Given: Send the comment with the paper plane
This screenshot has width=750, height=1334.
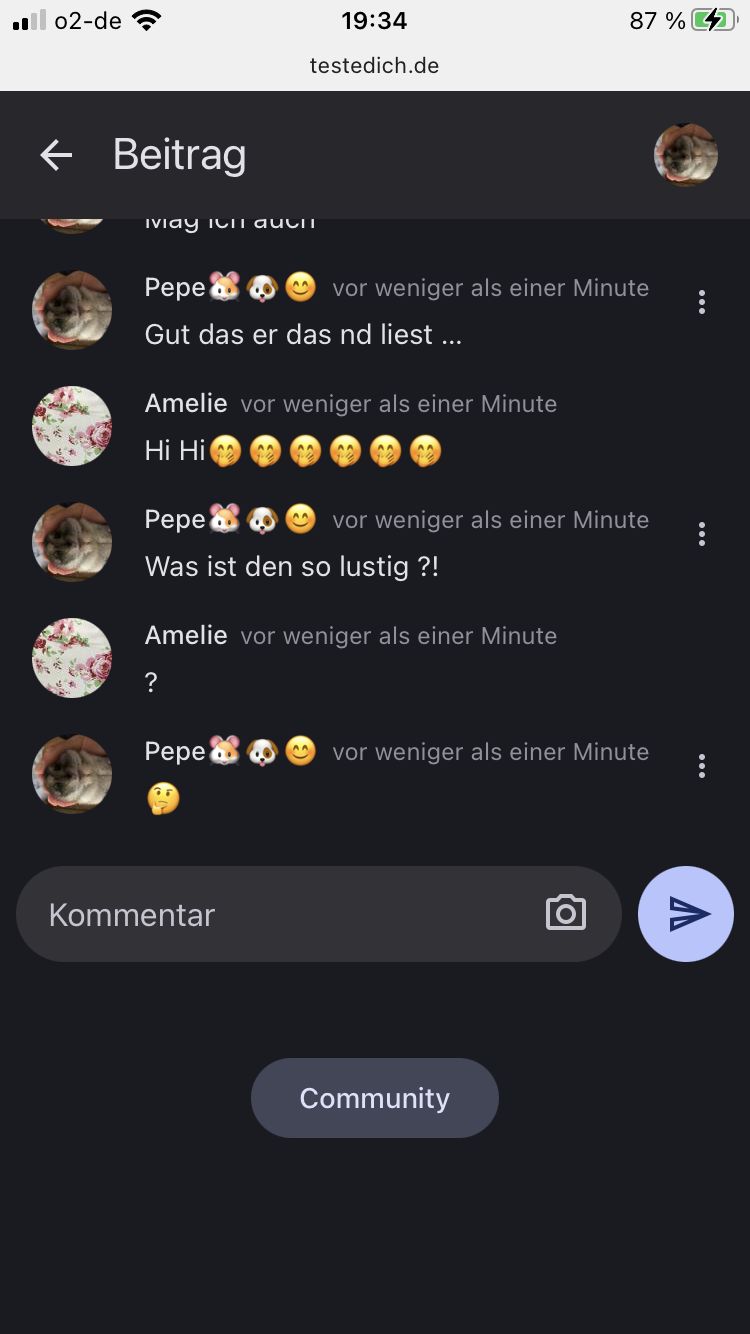Looking at the screenshot, I should point(687,914).
